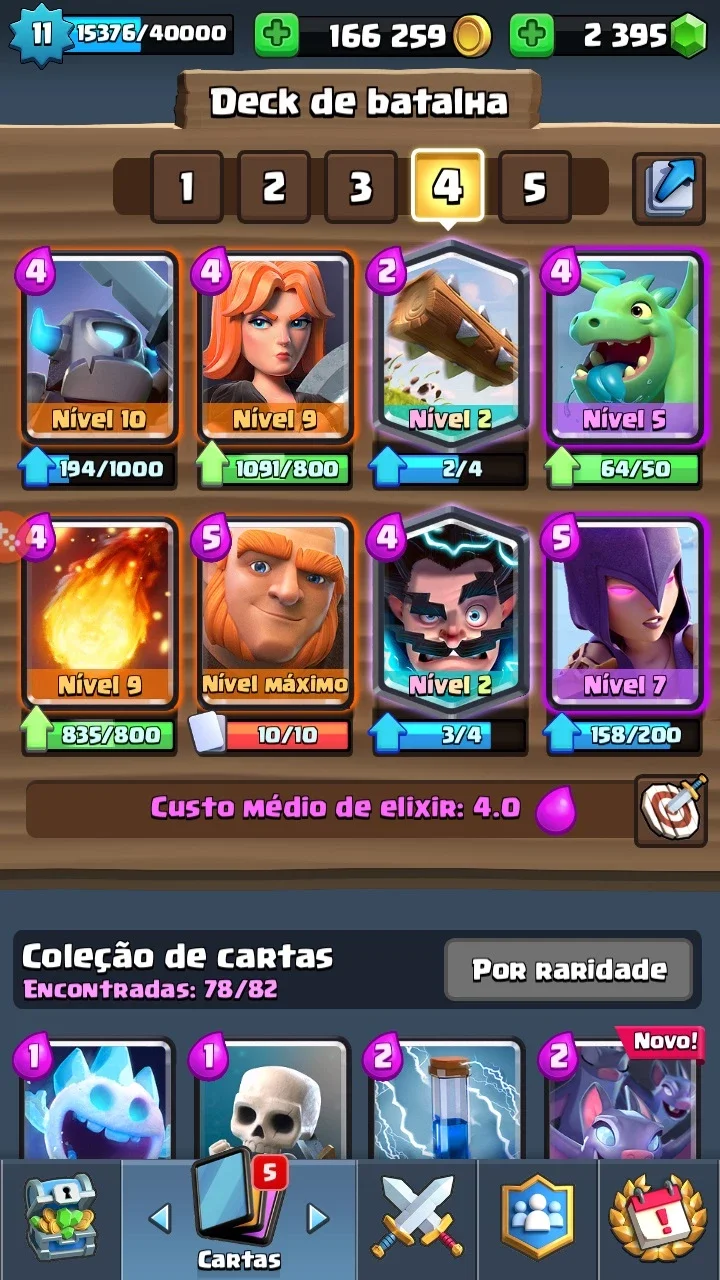Switch to deck slot 1
720x1280 pixels.
pyautogui.click(x=186, y=186)
